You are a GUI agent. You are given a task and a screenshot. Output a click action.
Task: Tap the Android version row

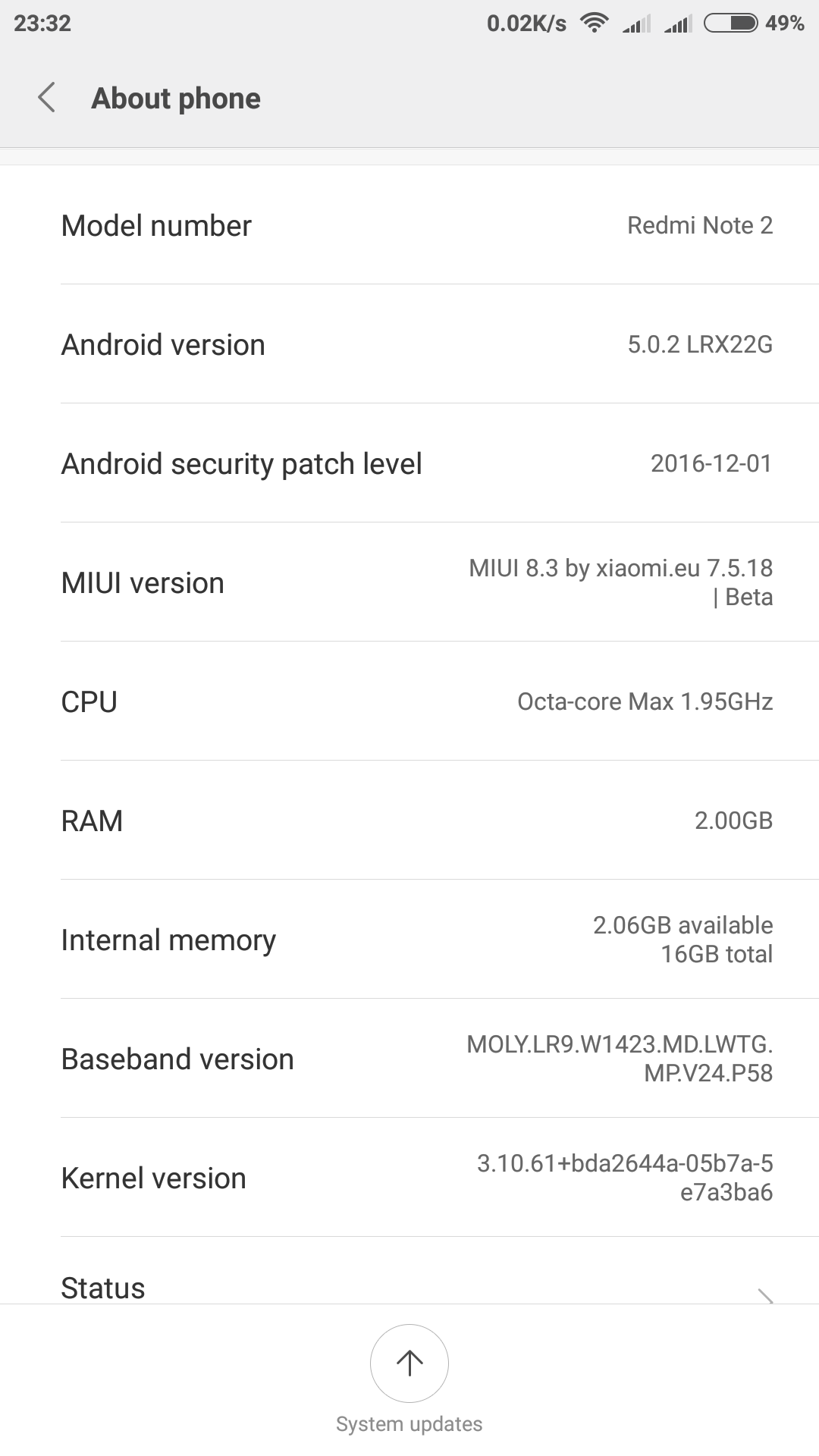(x=409, y=344)
